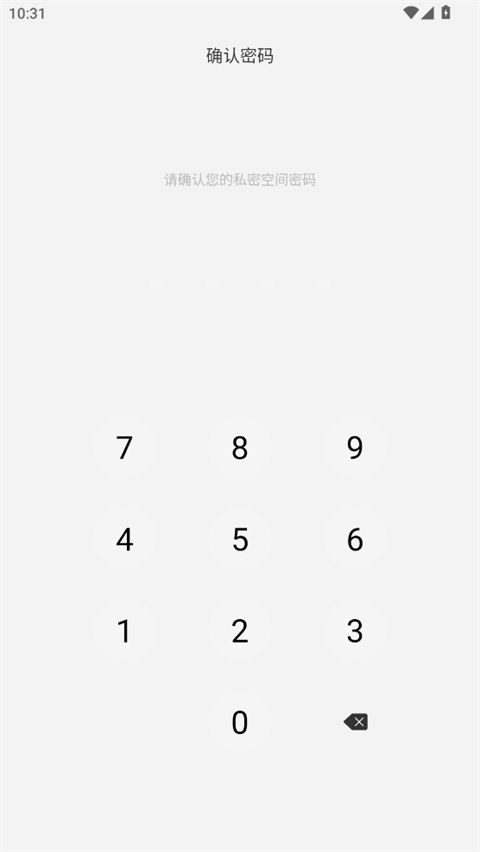The width and height of the screenshot is (480, 852).
Task: Tap the number 6 key
Action: (355, 539)
